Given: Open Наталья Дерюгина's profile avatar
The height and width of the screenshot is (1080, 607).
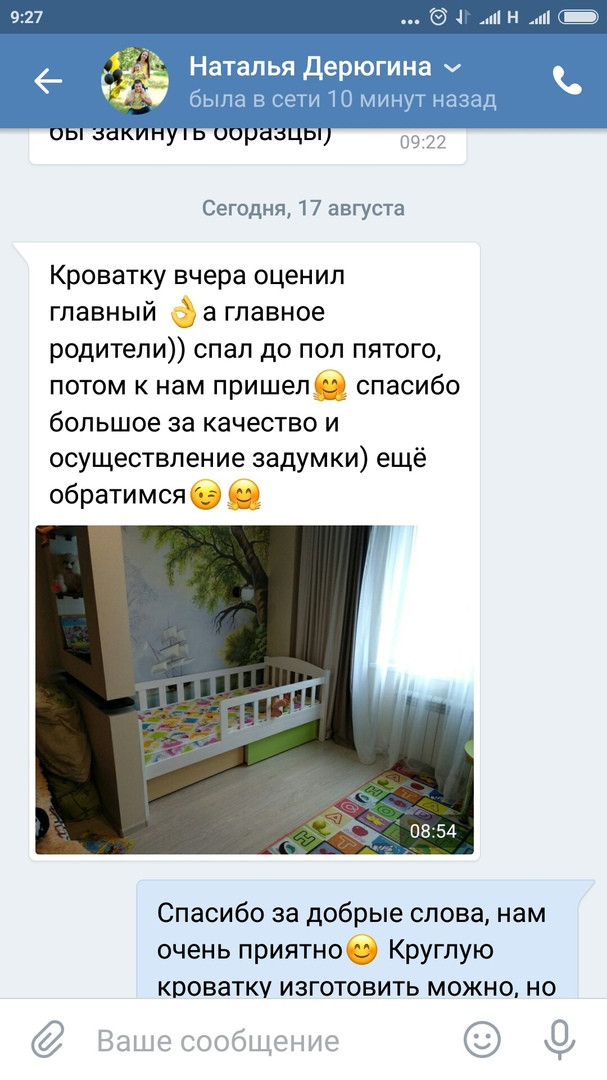Looking at the screenshot, I should 134,81.
